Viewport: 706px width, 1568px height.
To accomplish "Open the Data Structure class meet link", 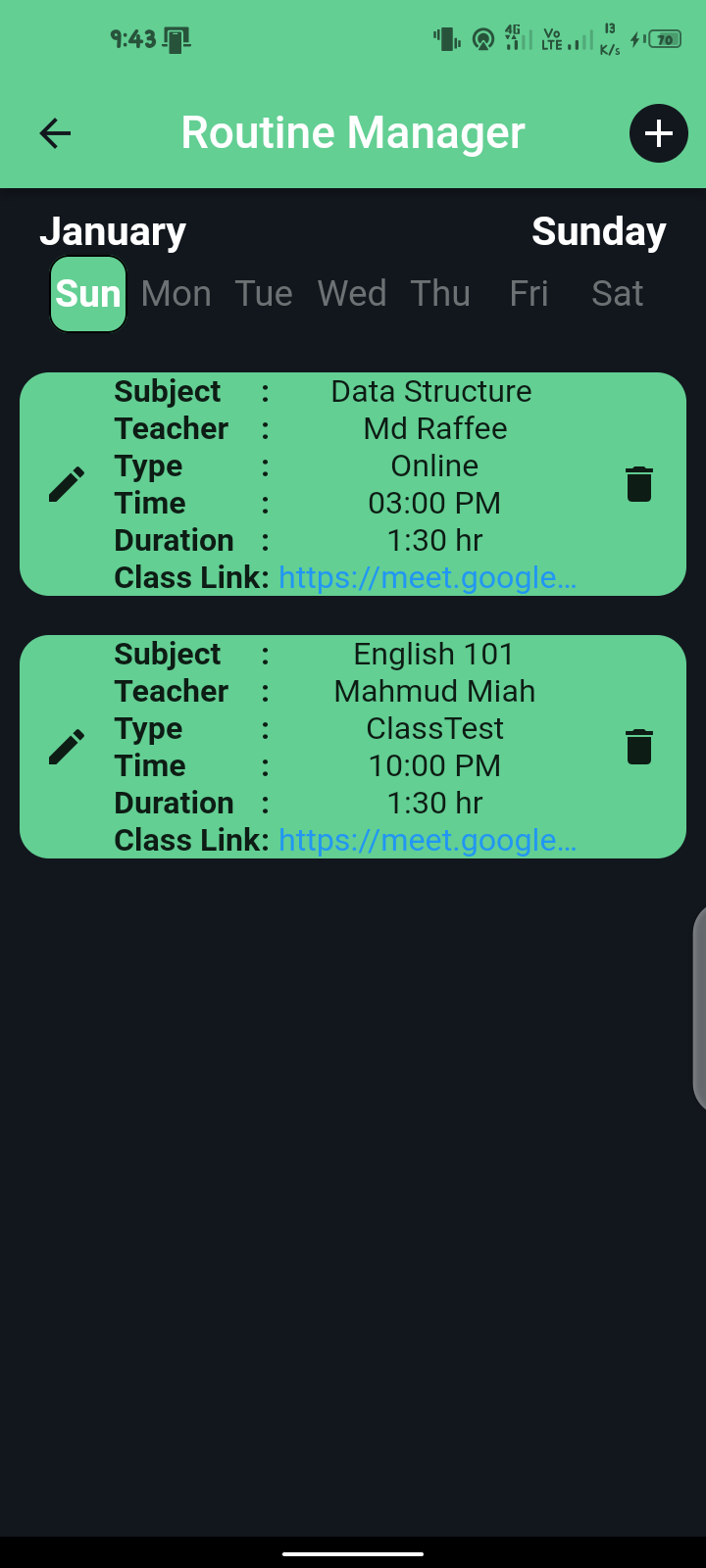I will tap(428, 578).
